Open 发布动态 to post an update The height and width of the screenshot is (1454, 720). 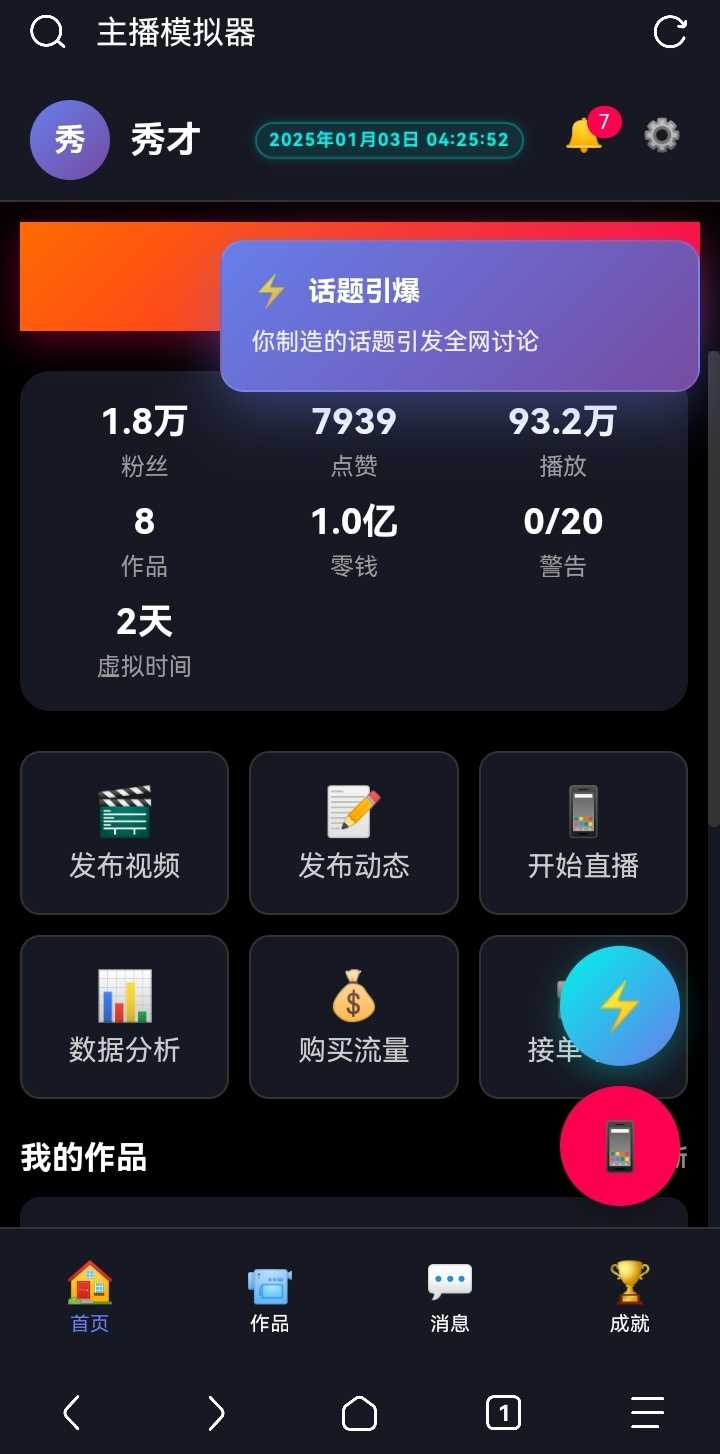pos(353,832)
